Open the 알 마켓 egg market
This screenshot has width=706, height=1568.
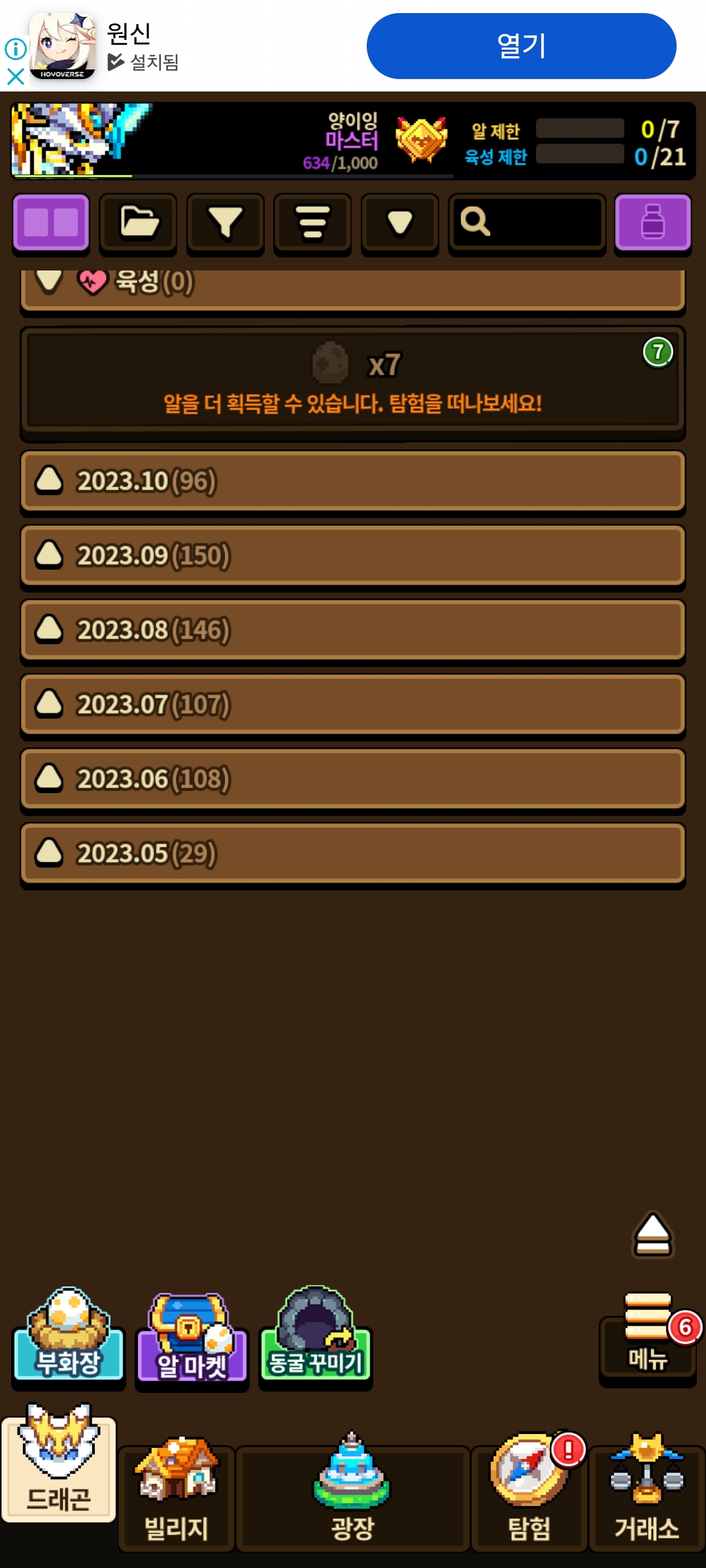(x=192, y=1339)
